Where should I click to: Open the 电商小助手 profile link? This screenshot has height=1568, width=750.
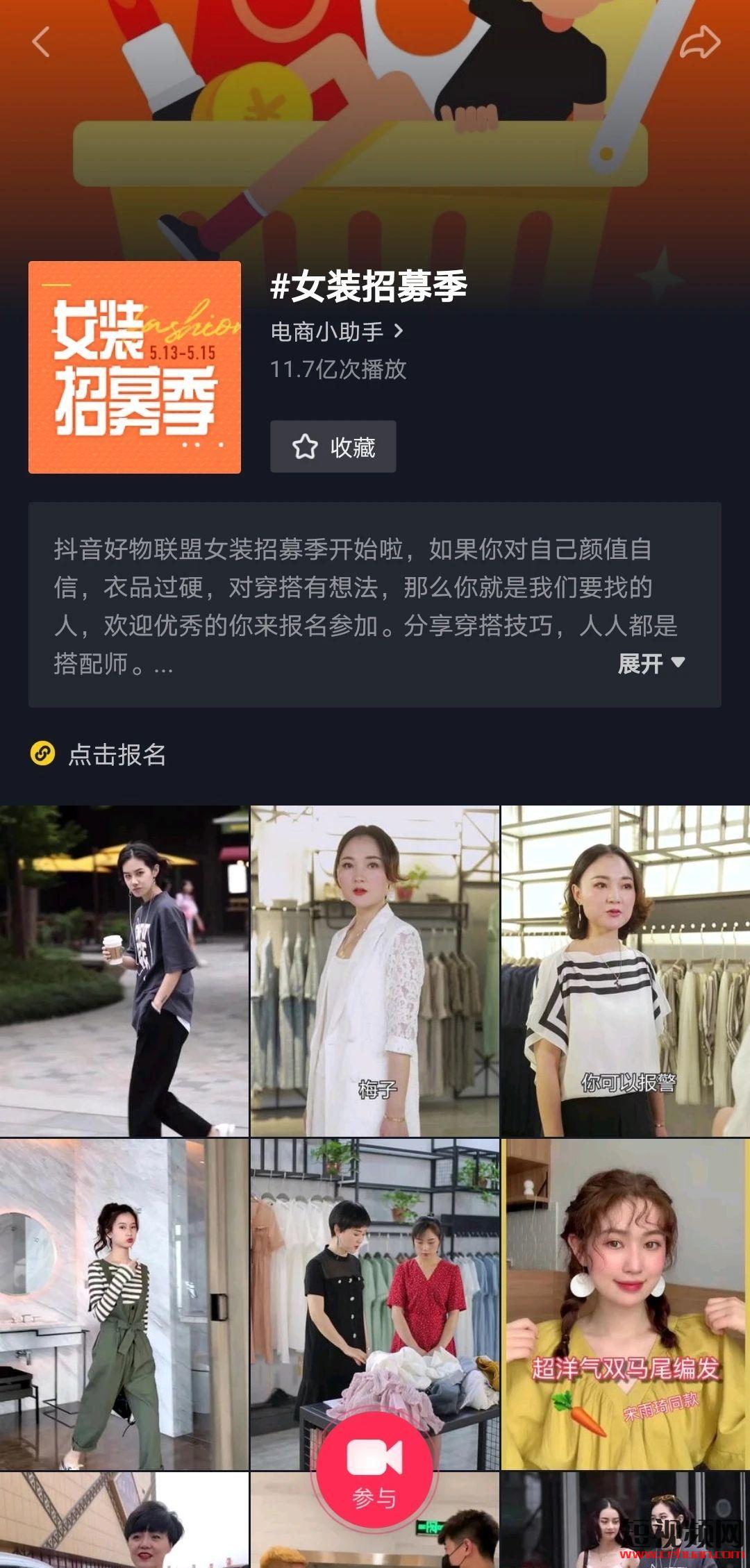click(337, 332)
